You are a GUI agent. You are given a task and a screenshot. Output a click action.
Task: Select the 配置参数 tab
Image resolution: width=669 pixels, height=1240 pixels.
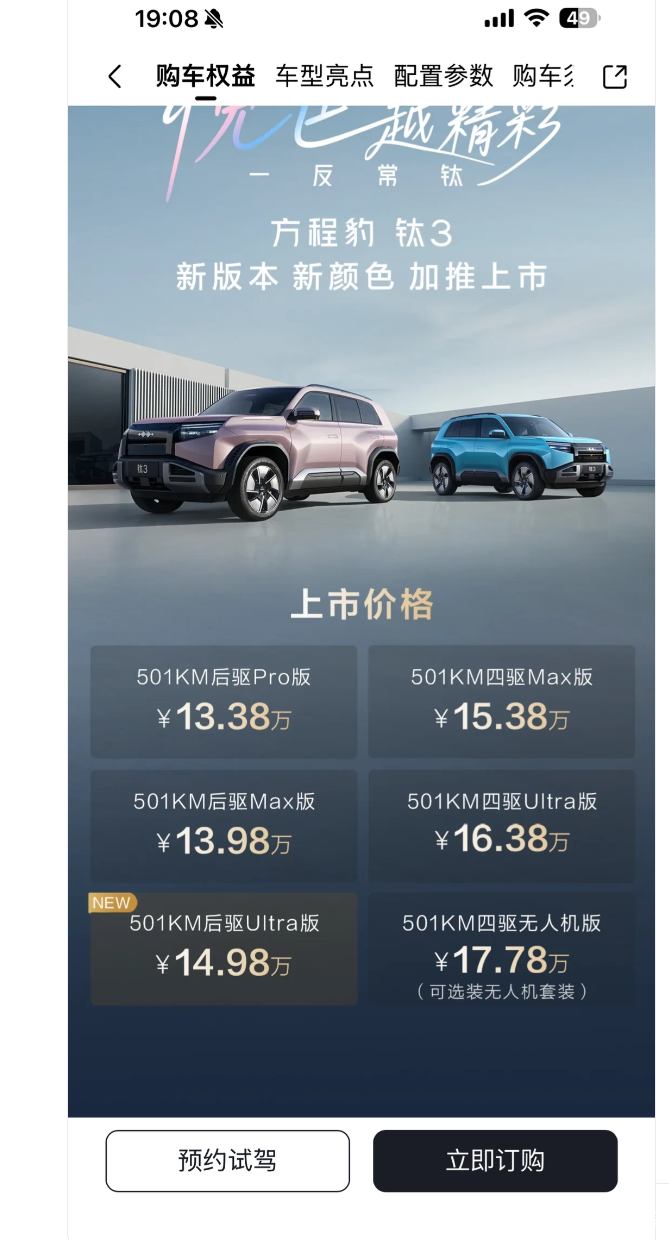tap(443, 76)
